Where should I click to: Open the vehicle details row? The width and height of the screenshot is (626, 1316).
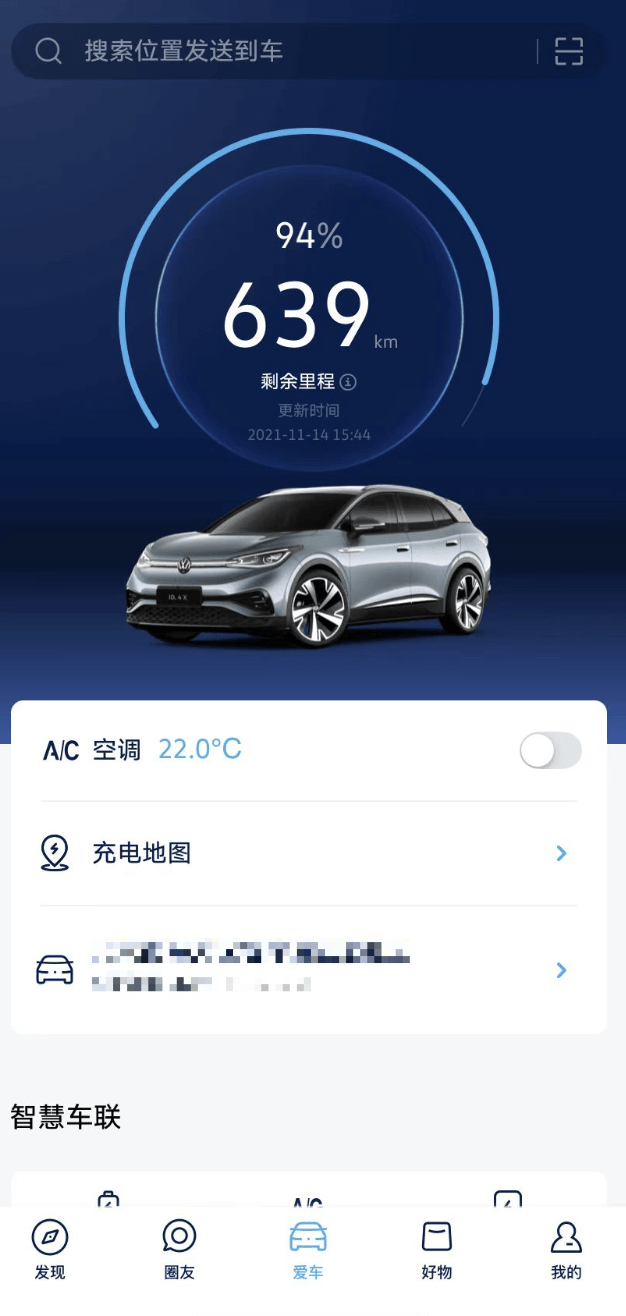tap(308, 970)
